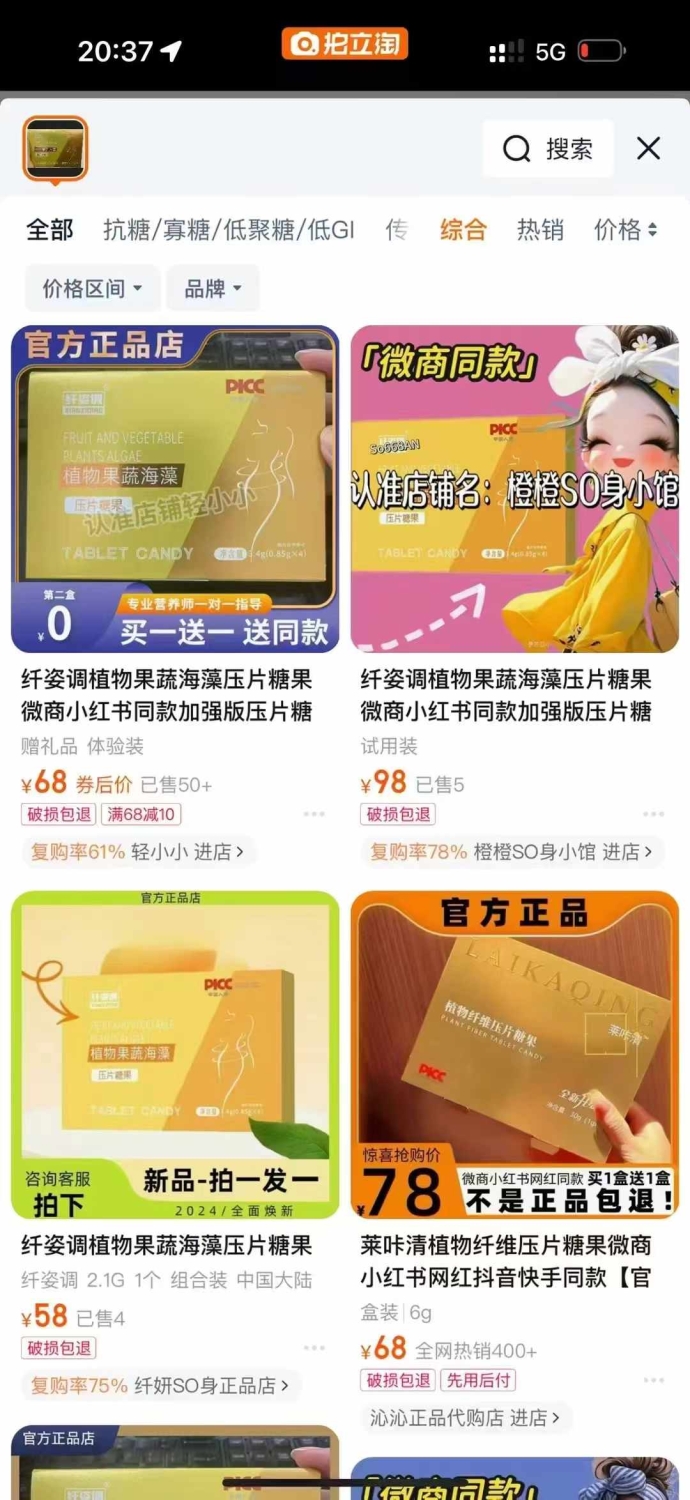Close the image search results
Viewport: 690px width, 1500px height.
649,149
